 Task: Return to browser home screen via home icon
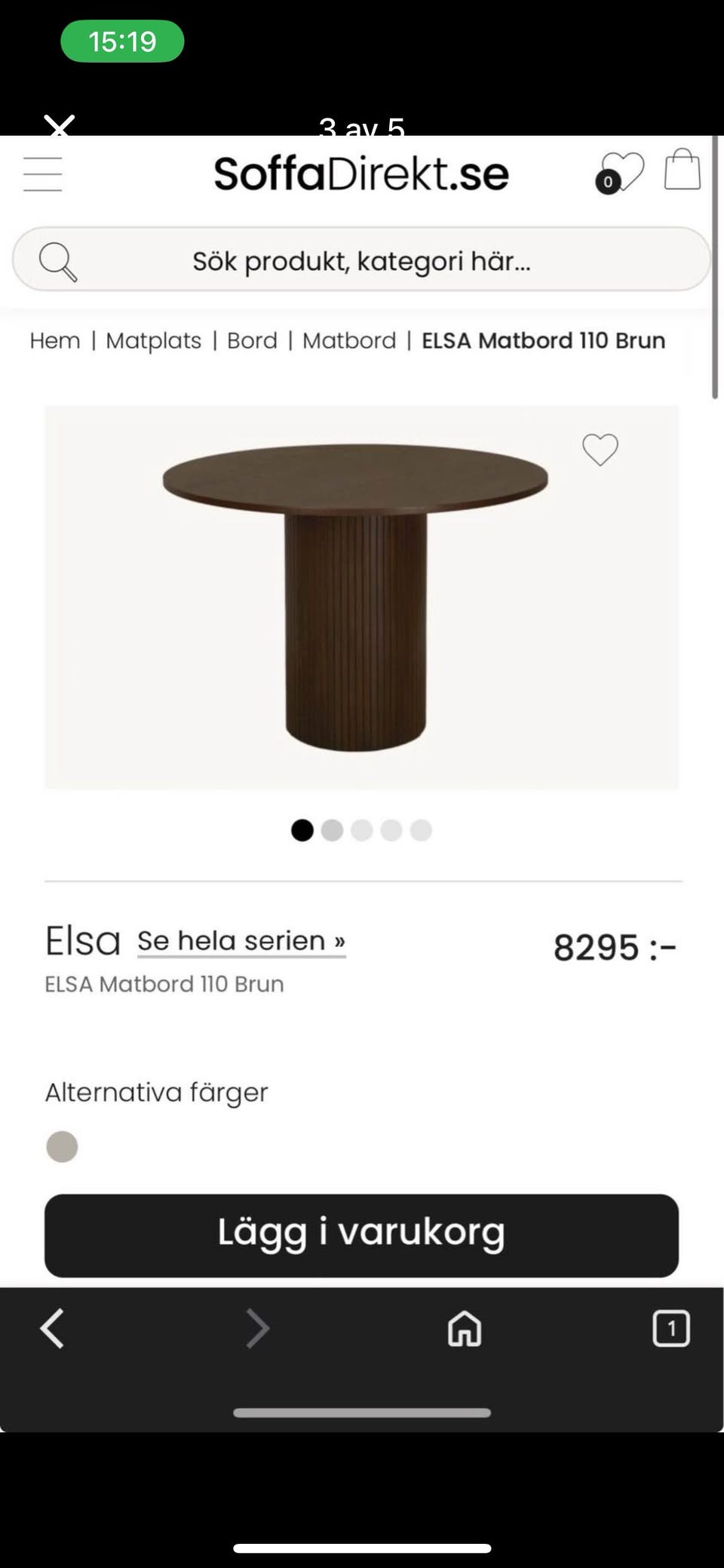[x=463, y=1328]
